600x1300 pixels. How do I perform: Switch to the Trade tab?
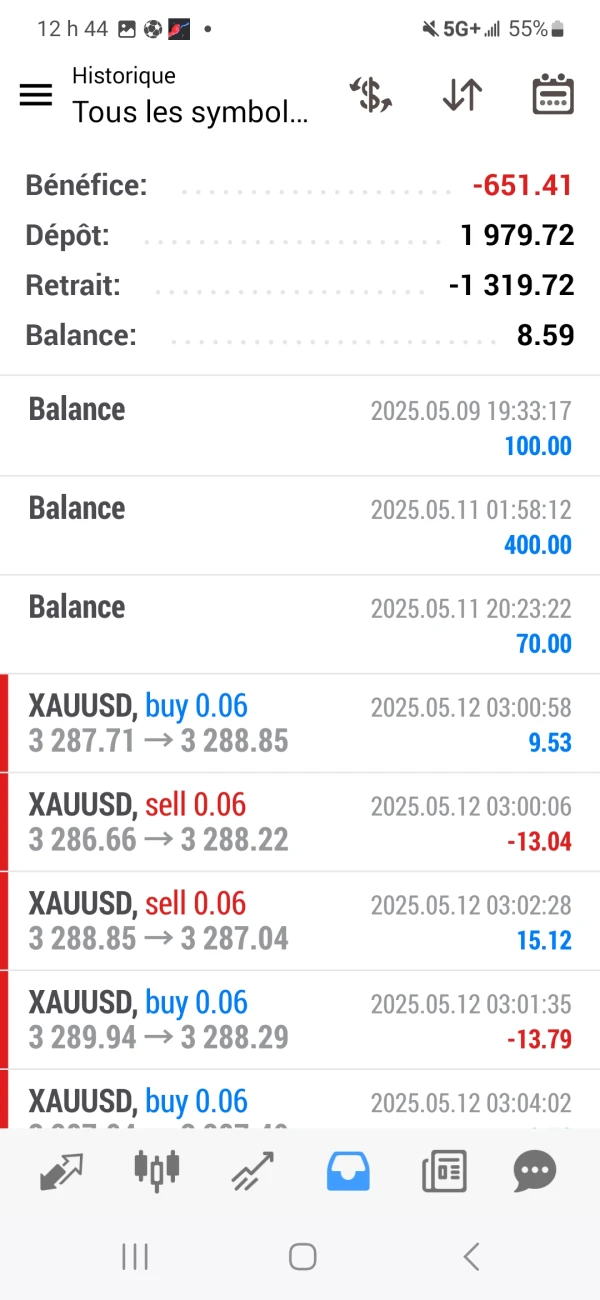pos(253,1171)
